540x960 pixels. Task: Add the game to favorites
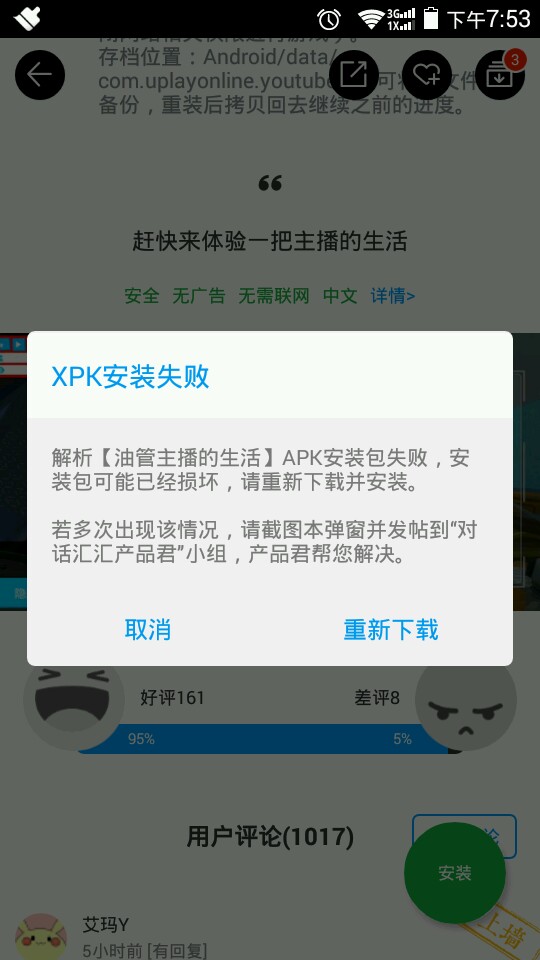pyautogui.click(x=427, y=75)
